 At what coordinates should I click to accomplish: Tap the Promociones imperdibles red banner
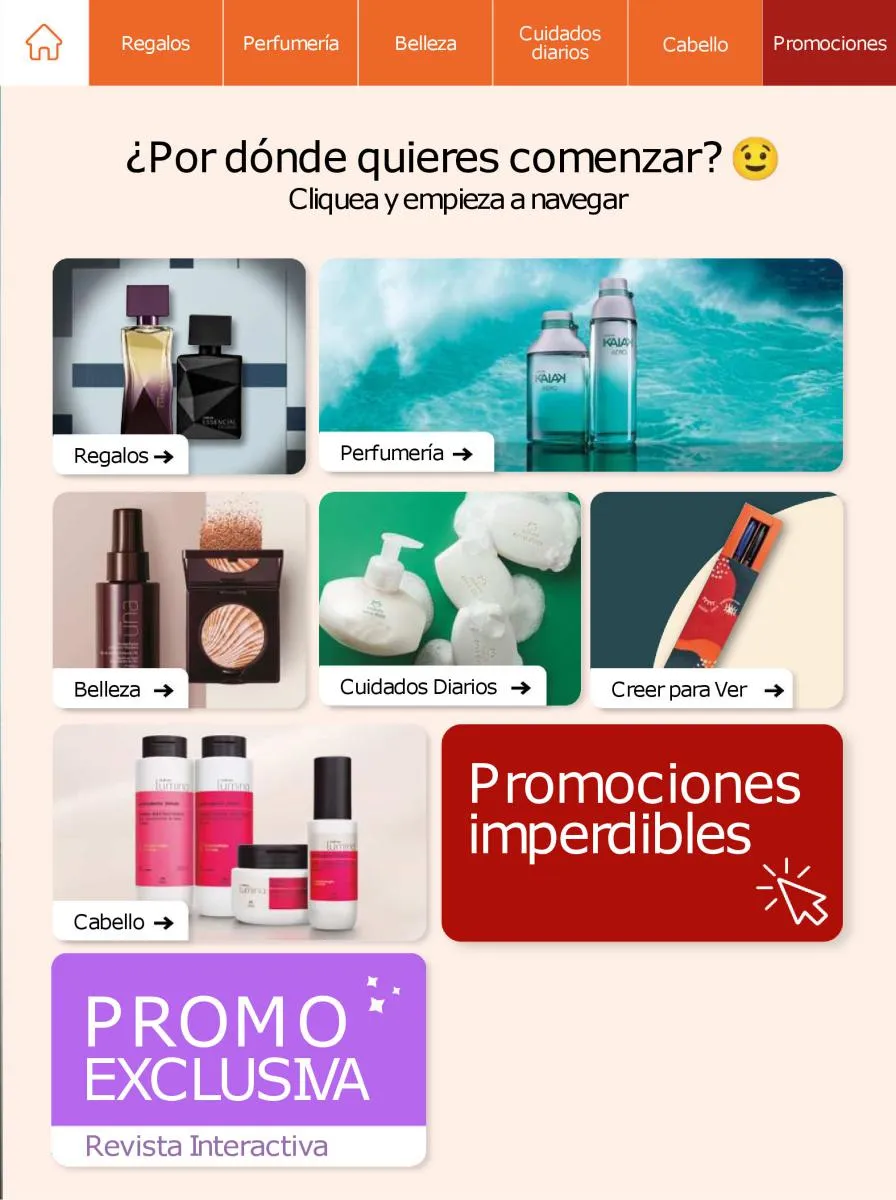tap(642, 833)
